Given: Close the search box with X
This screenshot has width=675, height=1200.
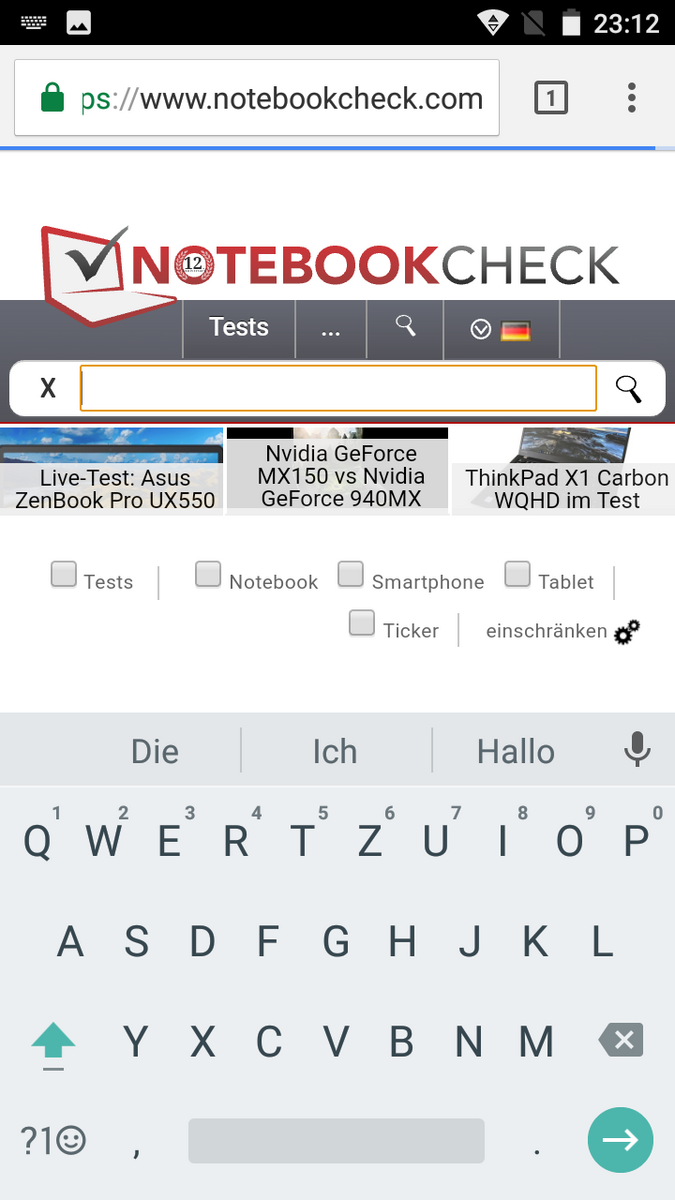Looking at the screenshot, I should (48, 388).
